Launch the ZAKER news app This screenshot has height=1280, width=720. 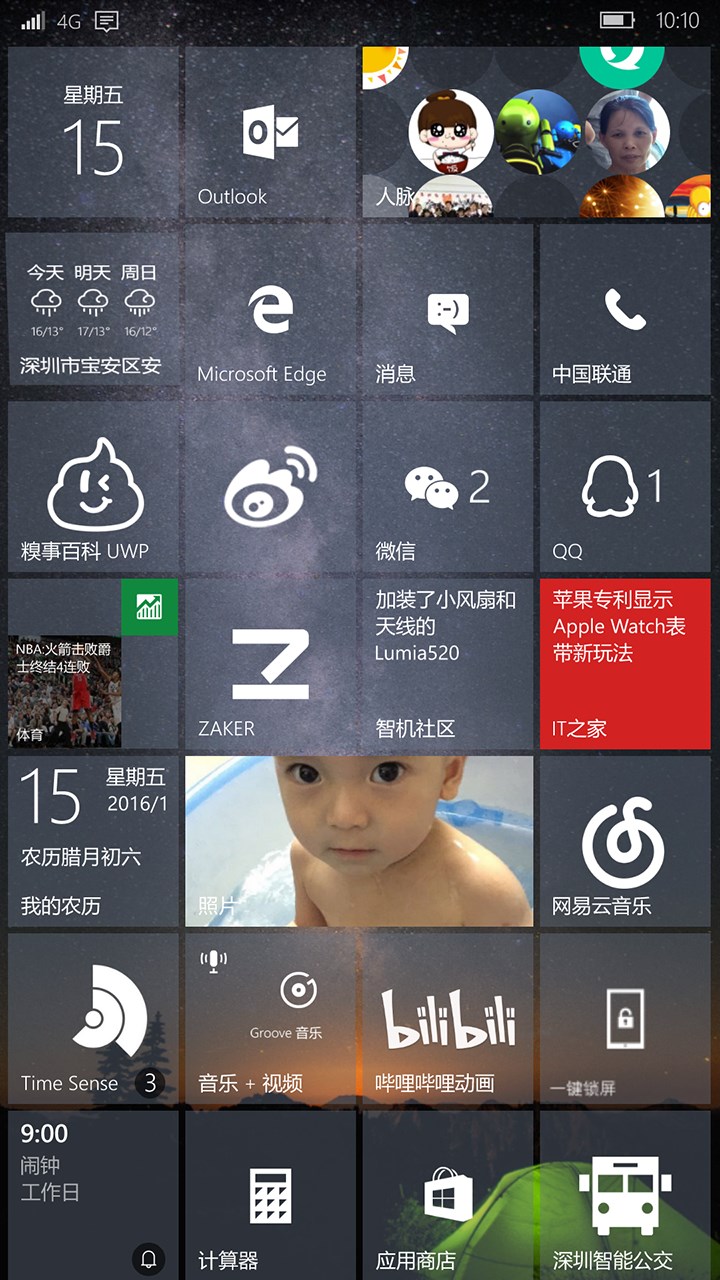point(271,665)
